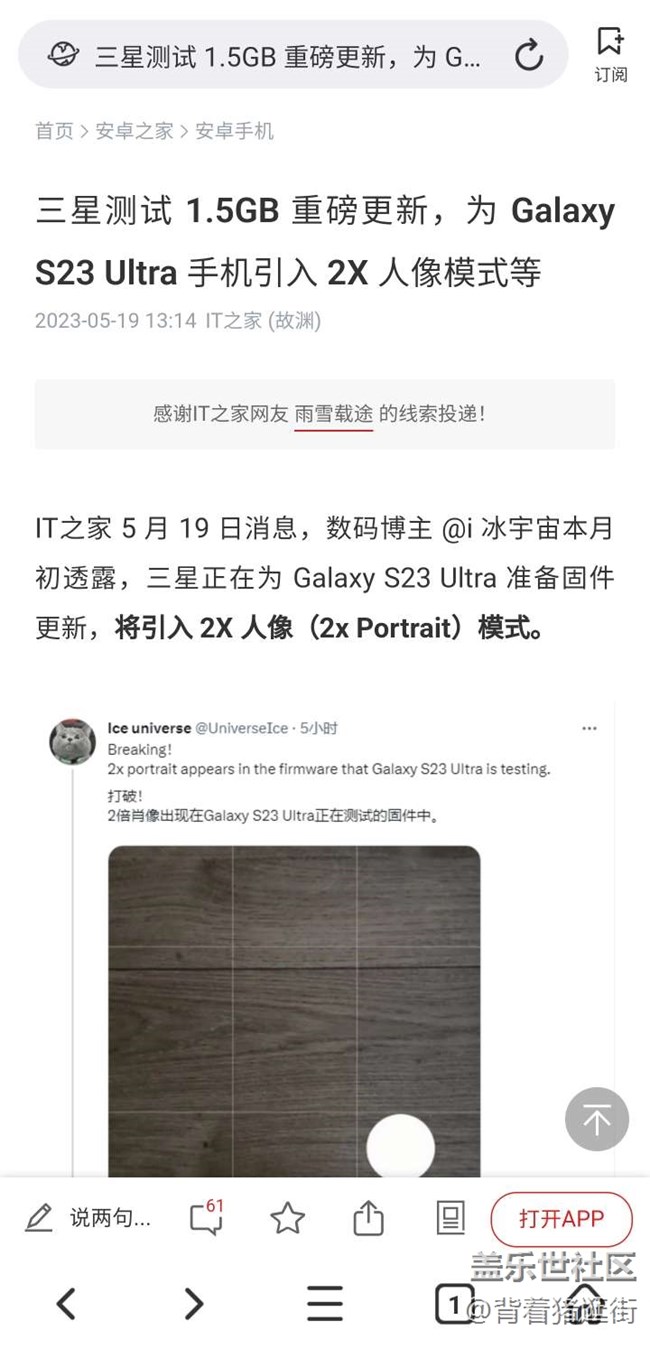
Task: Tap the browser address bar
Action: click(x=290, y=56)
